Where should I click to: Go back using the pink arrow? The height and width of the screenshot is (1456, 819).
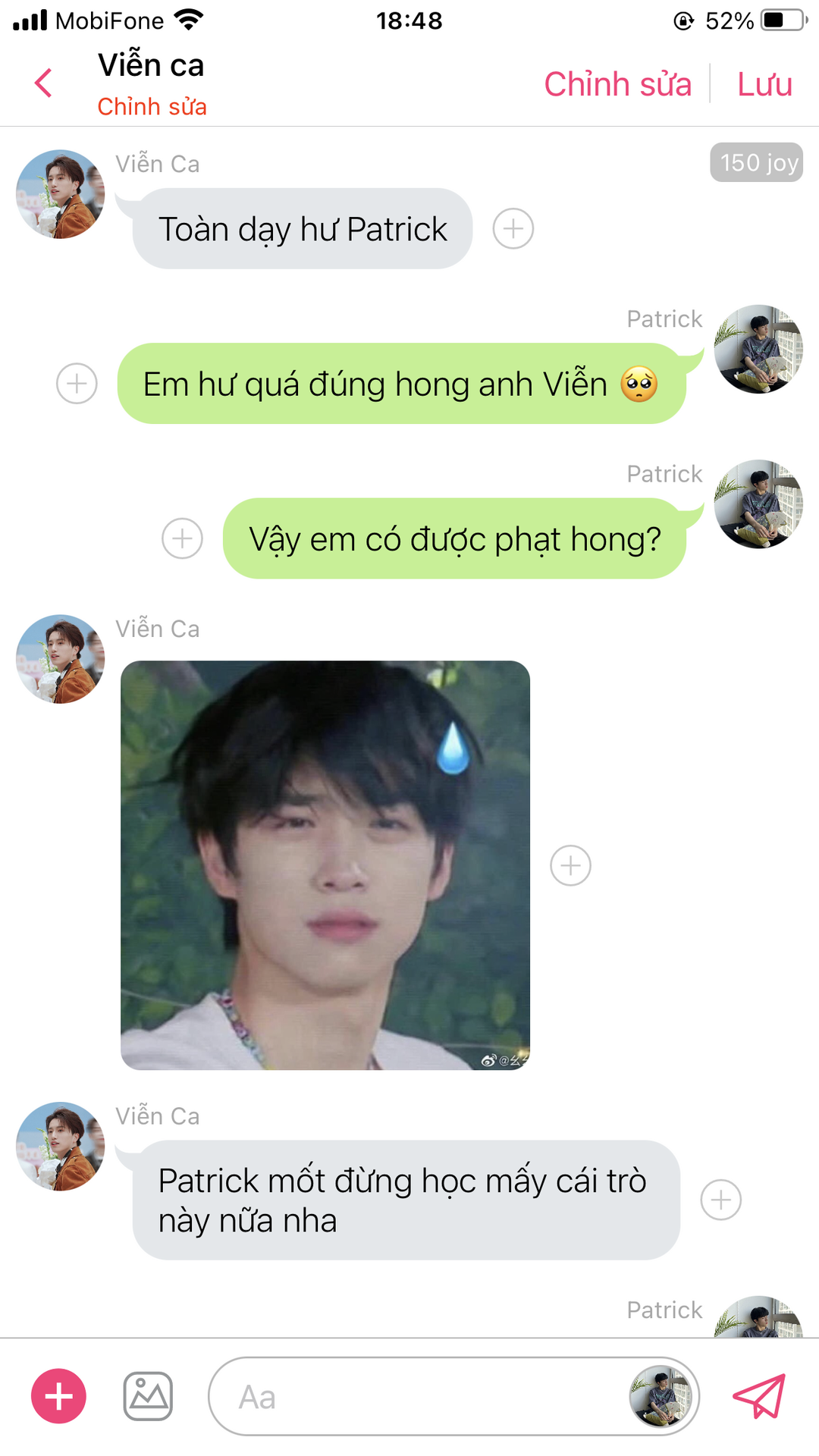point(44,83)
